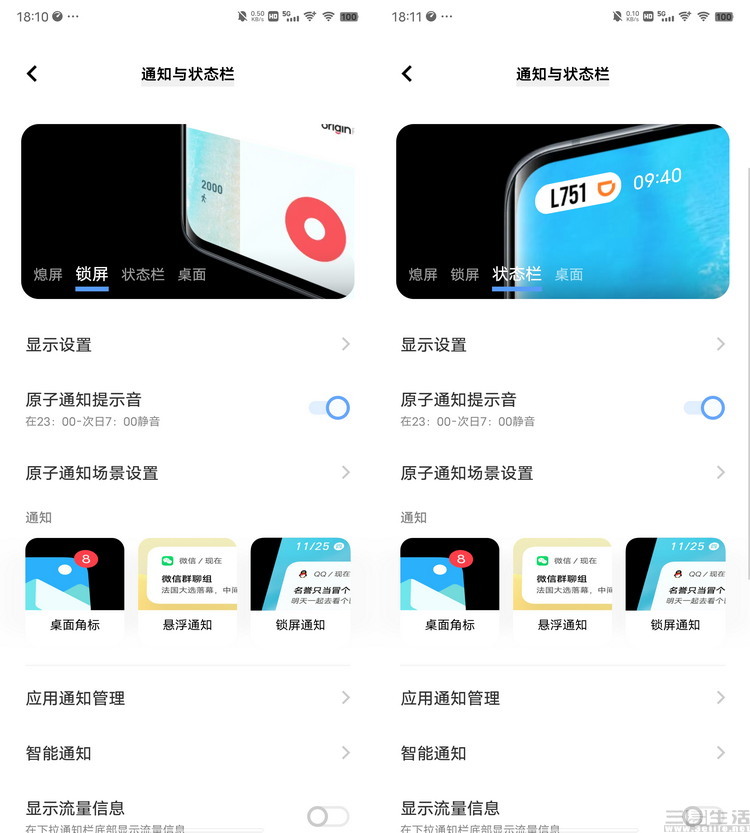Open 原子通知场景设置 on the 18:10 screen

[x=187, y=473]
